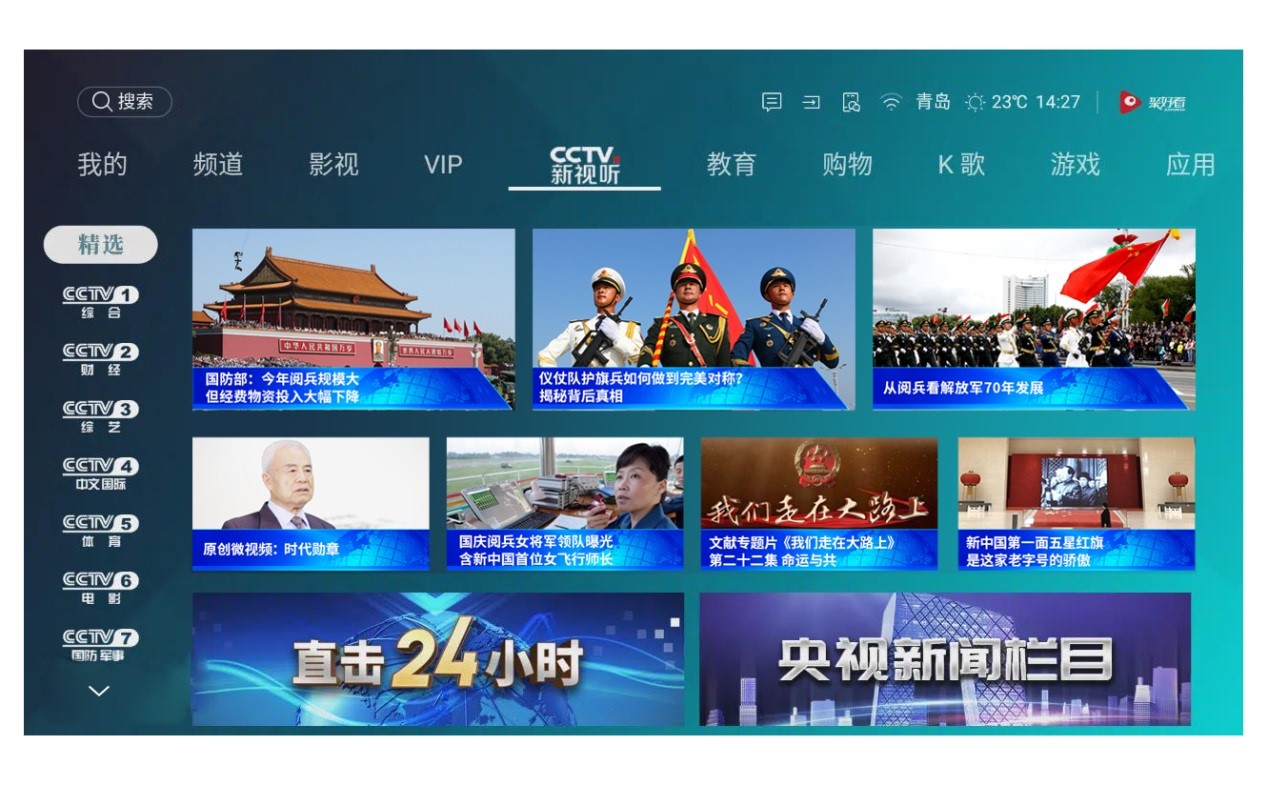The height and width of the screenshot is (785, 1268).
Task: Switch to the 我的 tab
Action: 103,164
